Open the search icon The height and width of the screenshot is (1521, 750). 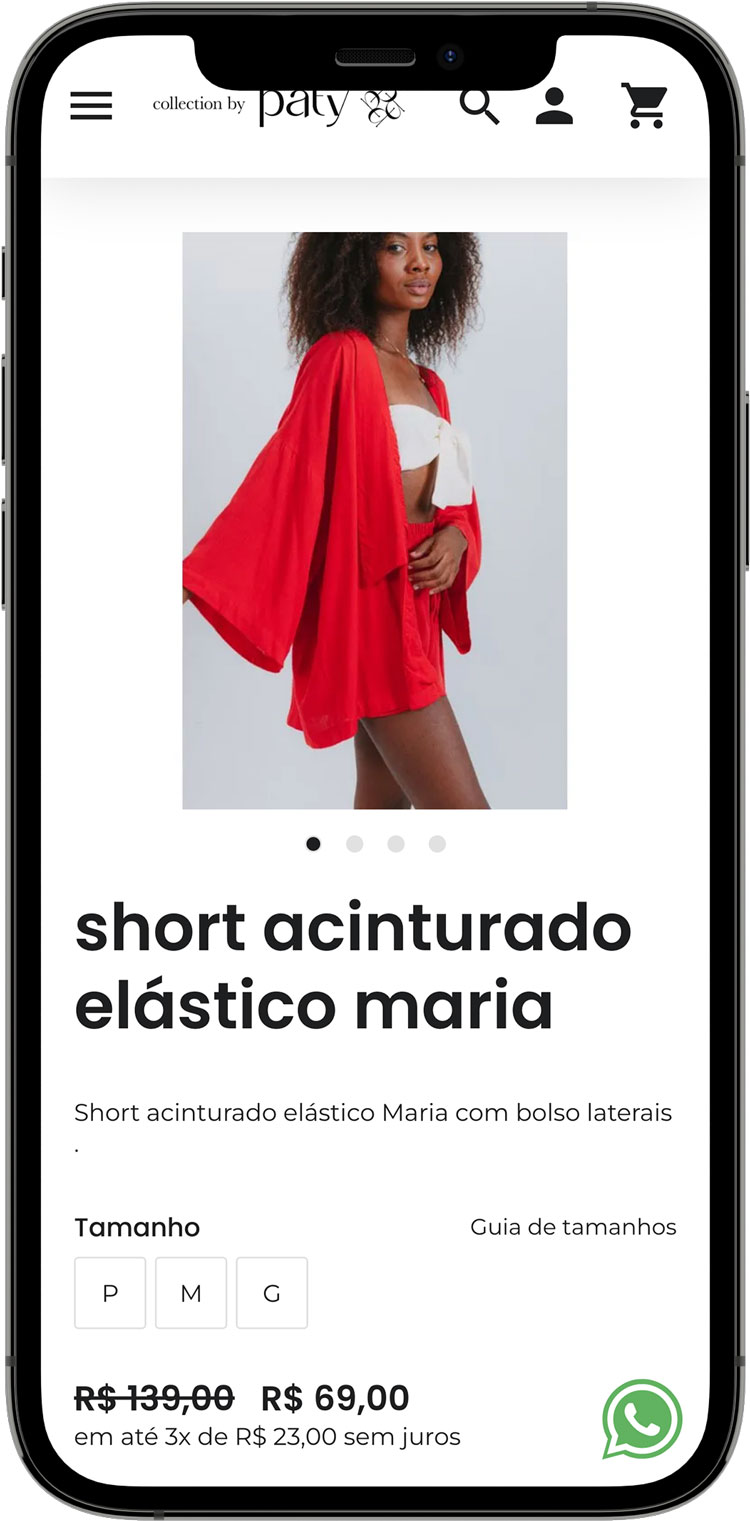click(x=479, y=105)
